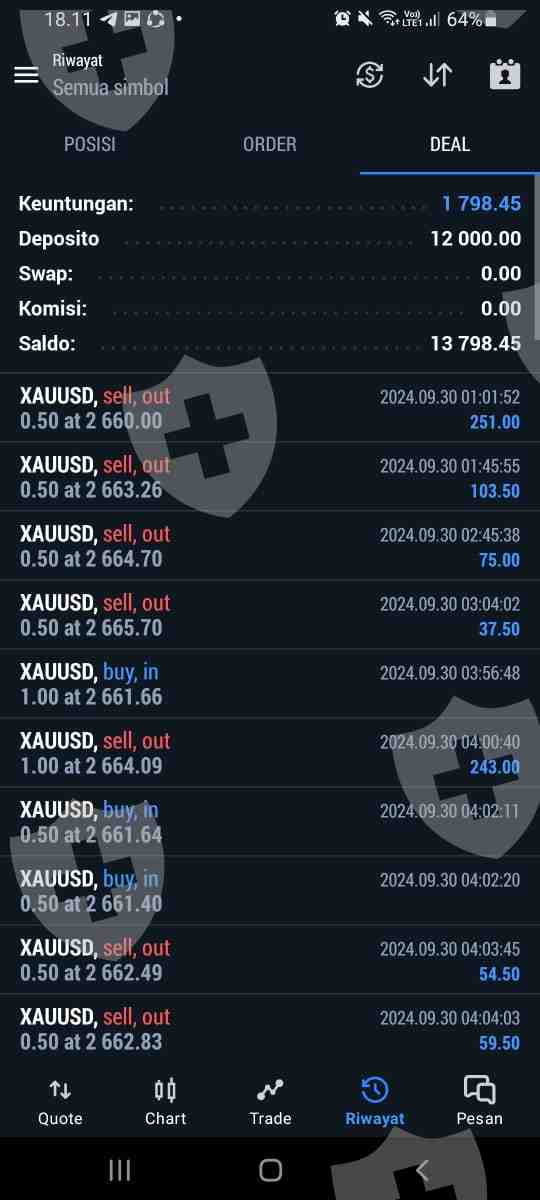540x1200 pixels.
Task: Go to the Chart tab
Action: tap(165, 1102)
